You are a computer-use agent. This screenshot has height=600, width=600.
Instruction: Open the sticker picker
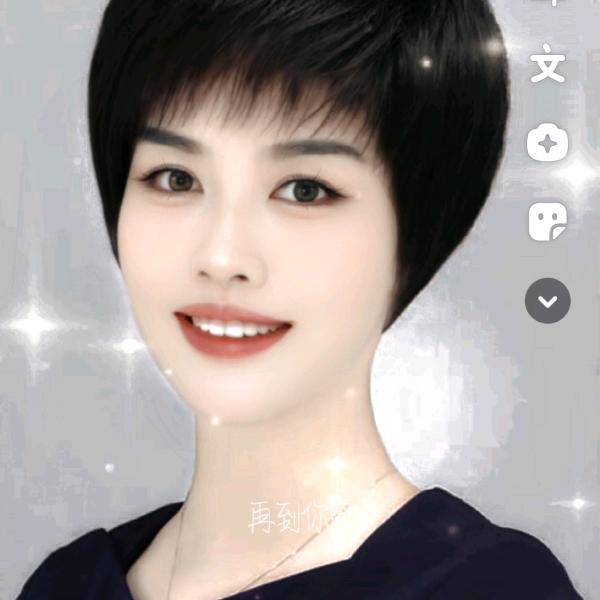point(547,221)
